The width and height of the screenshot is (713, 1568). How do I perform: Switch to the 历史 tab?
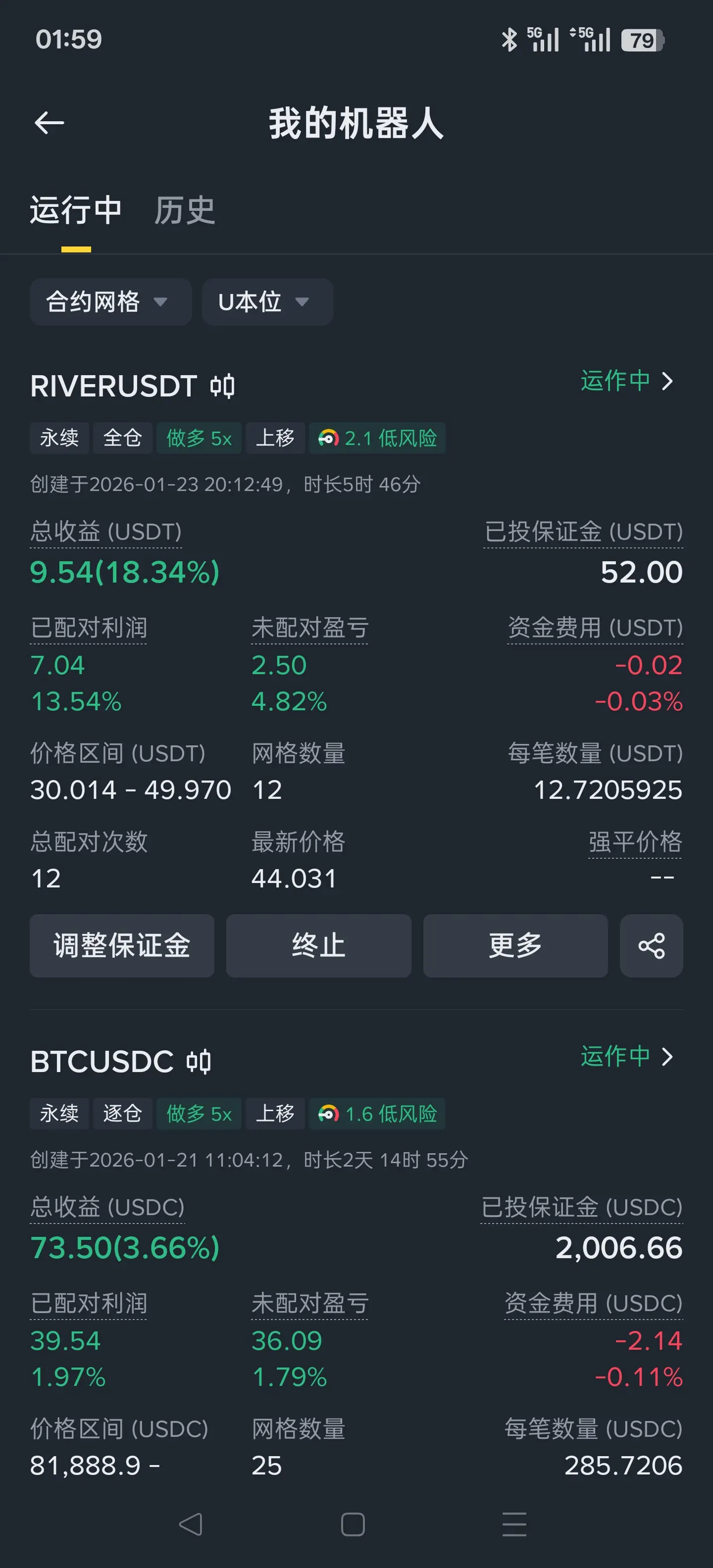click(x=185, y=211)
